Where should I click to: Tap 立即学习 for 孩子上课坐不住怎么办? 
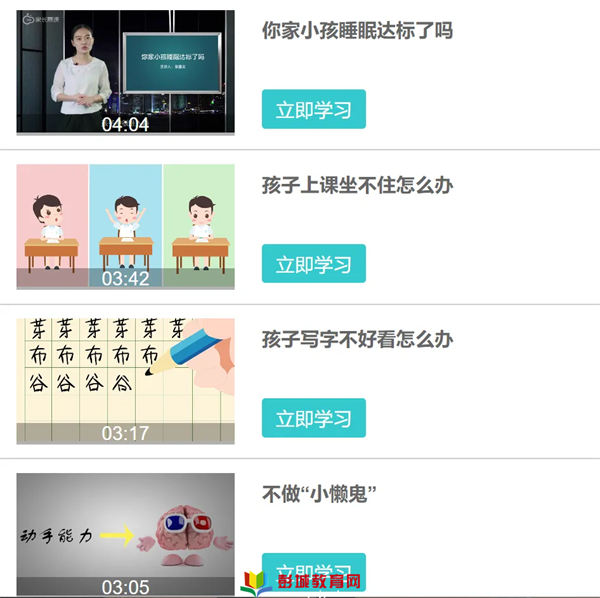click(x=313, y=264)
